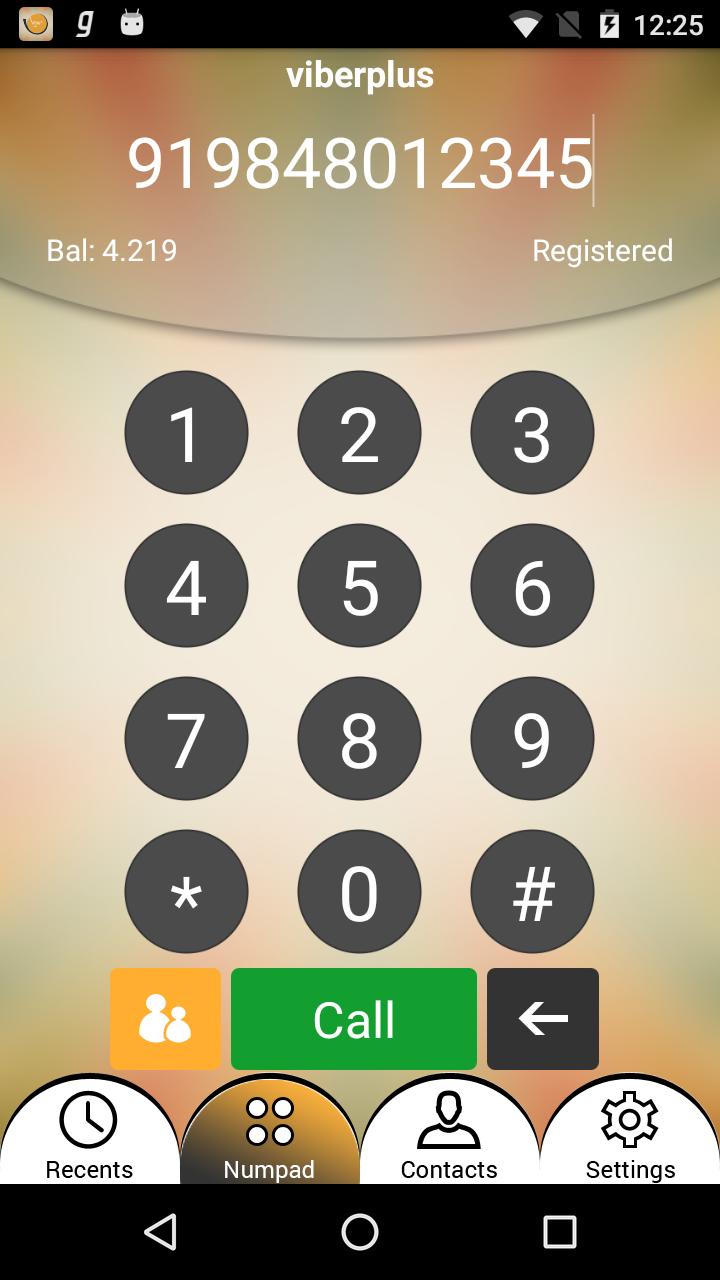Tap the number 8 key
The width and height of the screenshot is (720, 1280).
pos(359,739)
